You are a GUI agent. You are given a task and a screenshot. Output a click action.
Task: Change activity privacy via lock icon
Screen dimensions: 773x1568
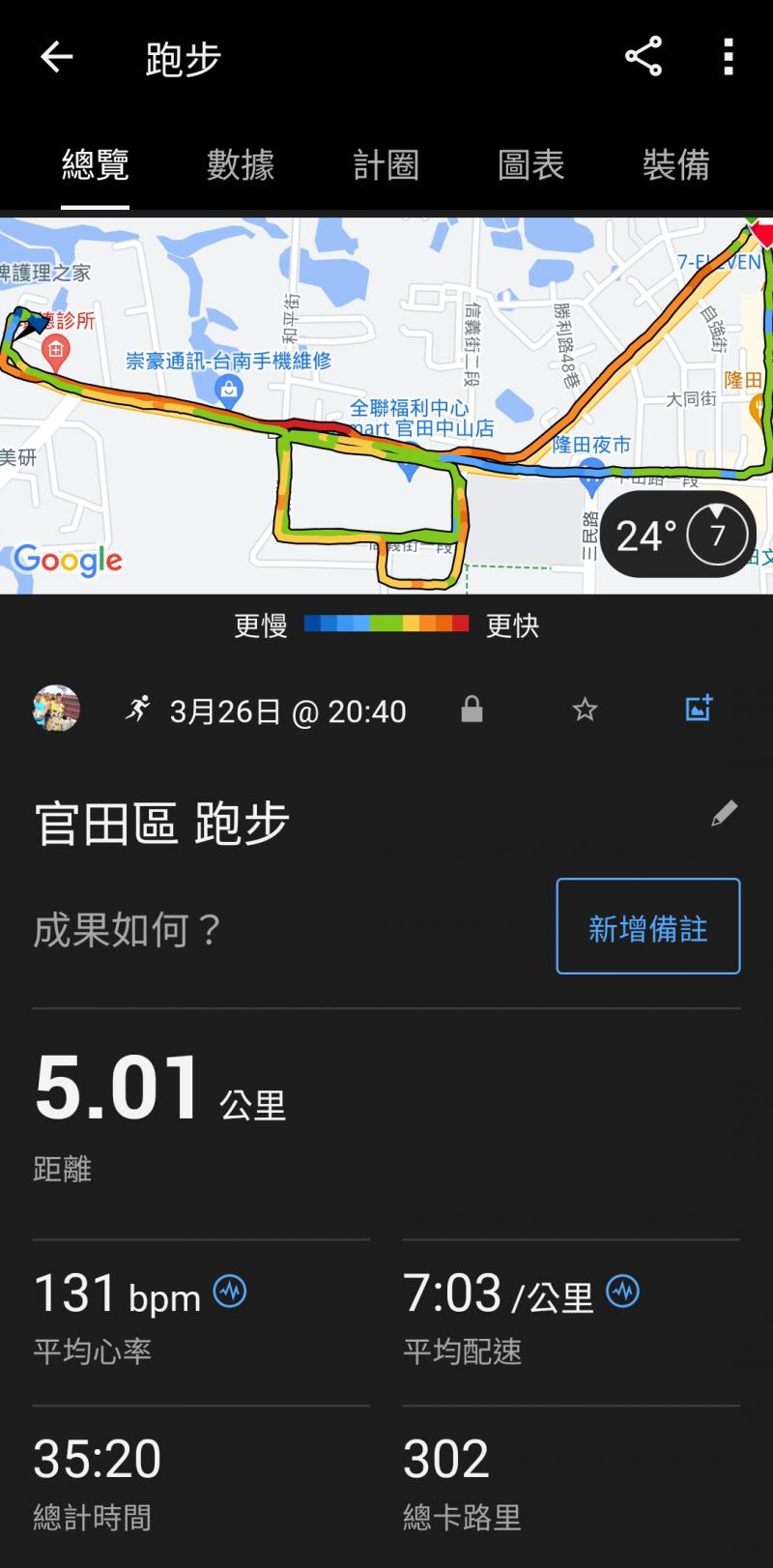pos(472,710)
